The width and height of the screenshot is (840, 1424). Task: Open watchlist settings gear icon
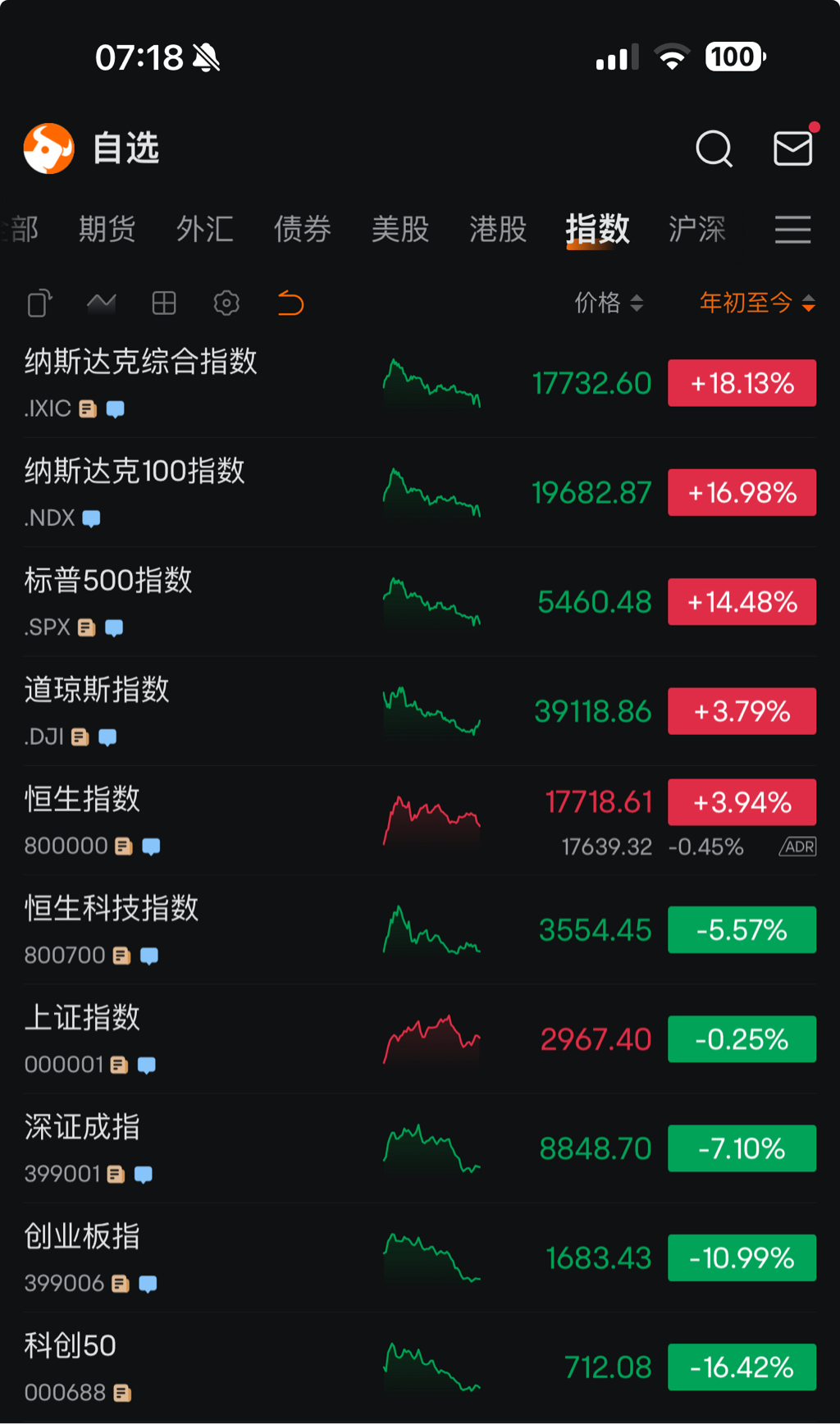pos(226,304)
